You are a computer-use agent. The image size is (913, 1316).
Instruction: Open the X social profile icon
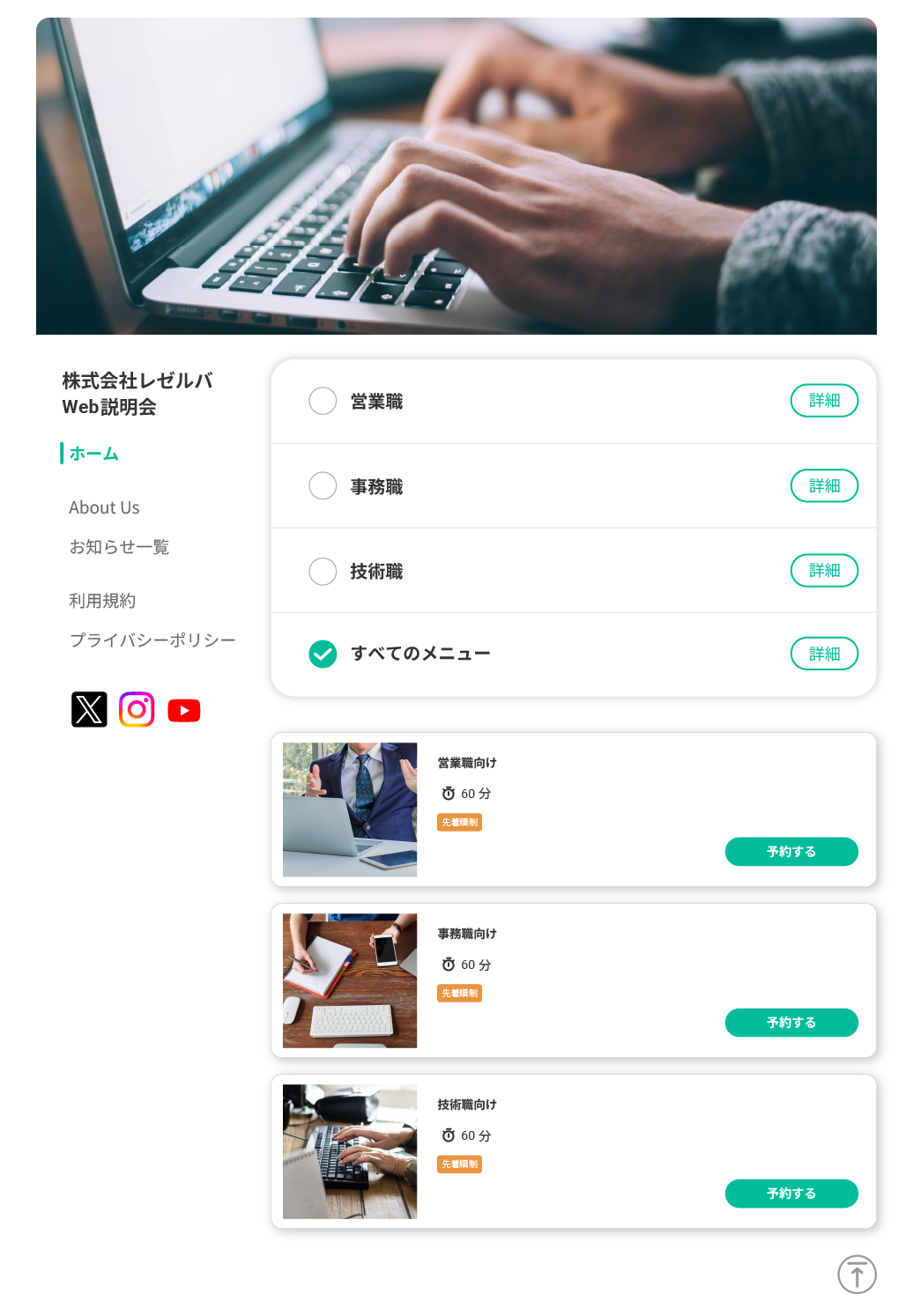(x=89, y=709)
